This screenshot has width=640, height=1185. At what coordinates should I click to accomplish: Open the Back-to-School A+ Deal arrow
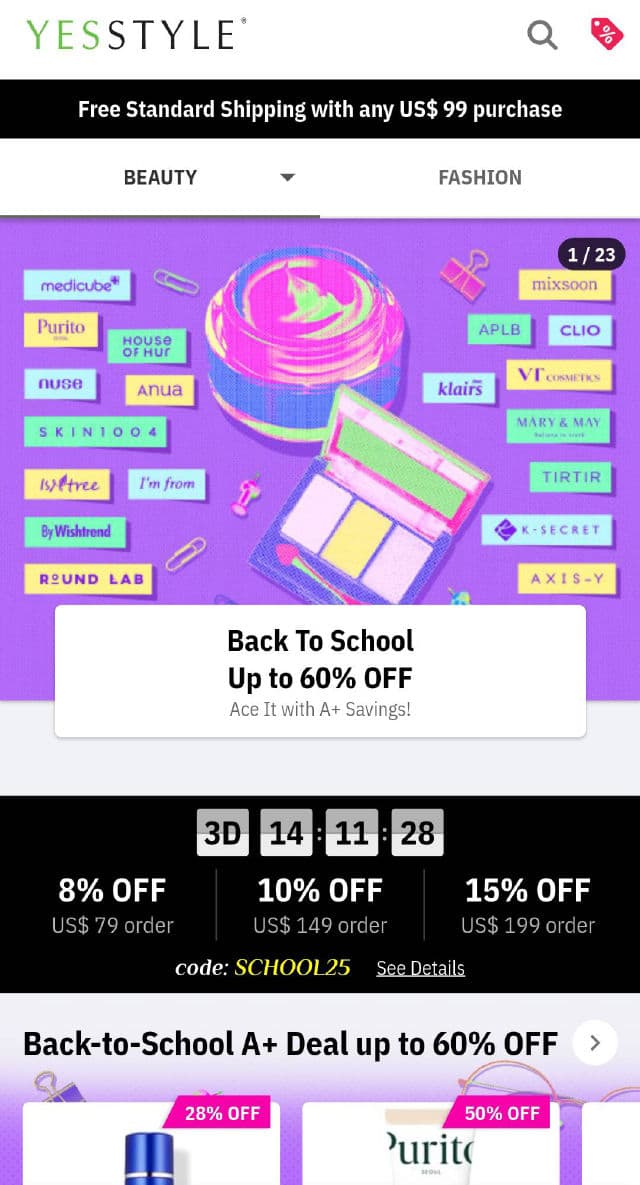point(595,1043)
